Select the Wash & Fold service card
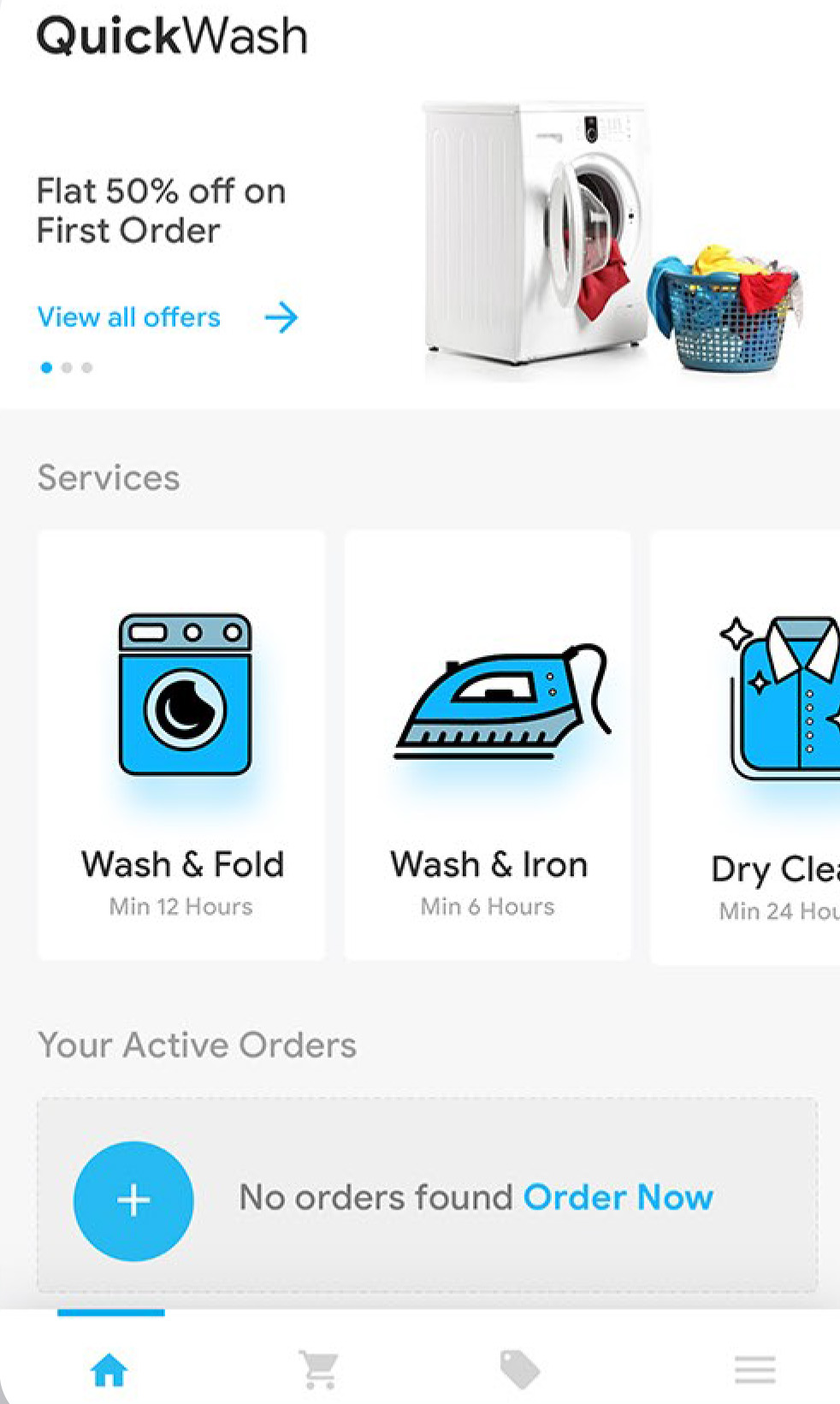This screenshot has height=1404, width=840. [181, 744]
